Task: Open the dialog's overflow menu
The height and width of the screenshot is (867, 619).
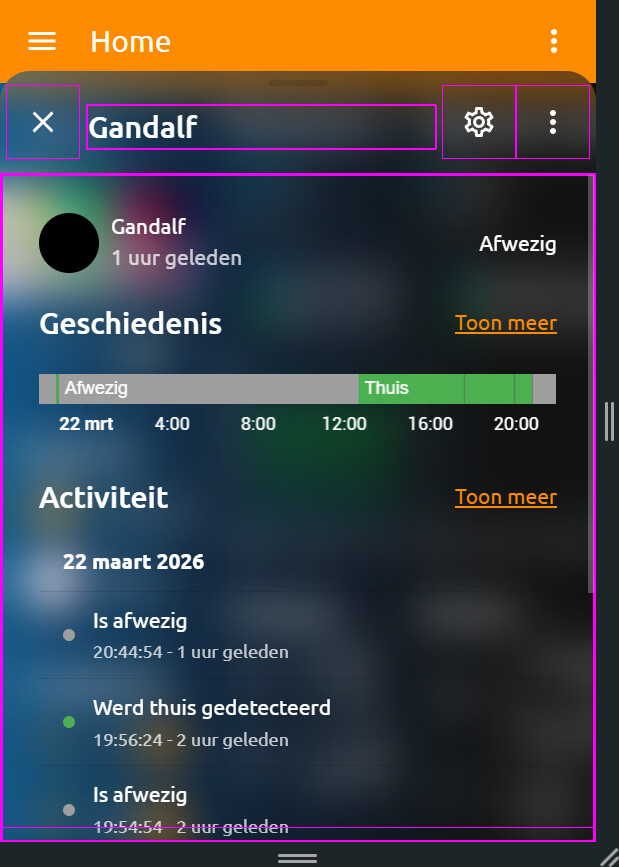Action: coord(553,122)
